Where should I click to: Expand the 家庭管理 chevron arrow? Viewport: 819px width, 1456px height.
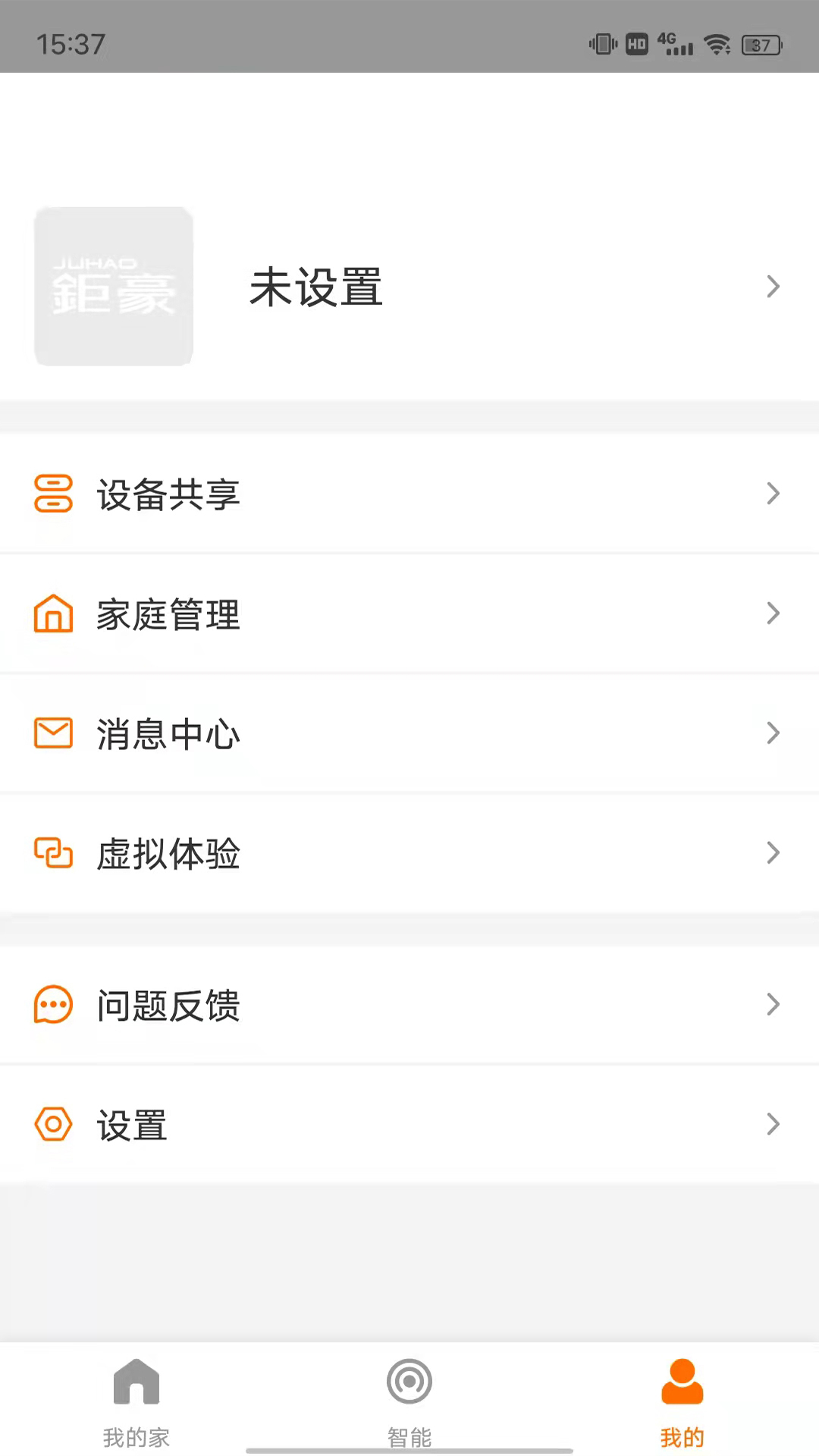click(773, 613)
